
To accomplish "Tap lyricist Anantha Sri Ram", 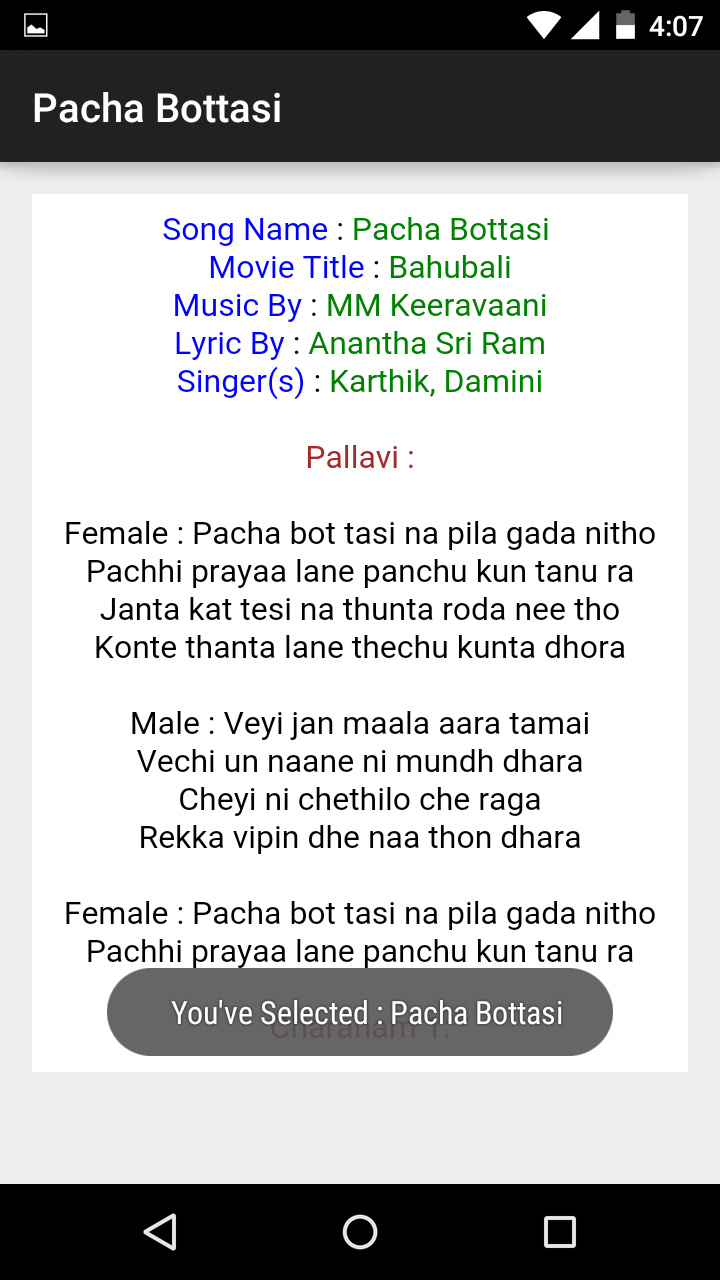I will [x=428, y=343].
